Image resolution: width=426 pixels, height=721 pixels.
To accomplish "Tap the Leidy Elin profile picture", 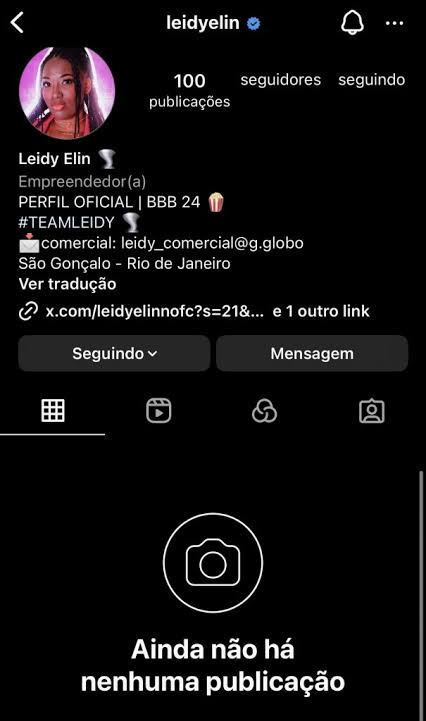I will [x=67, y=93].
